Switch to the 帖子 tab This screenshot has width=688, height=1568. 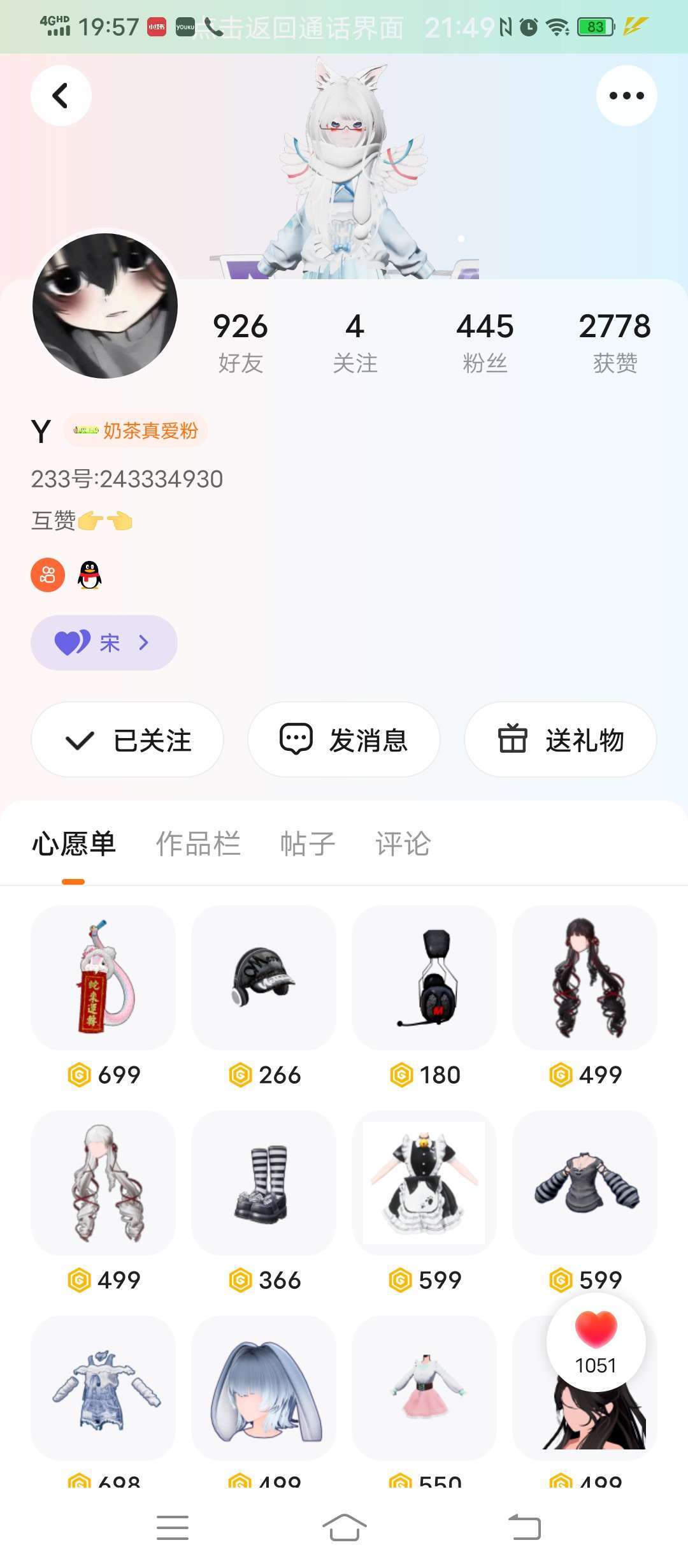[308, 844]
